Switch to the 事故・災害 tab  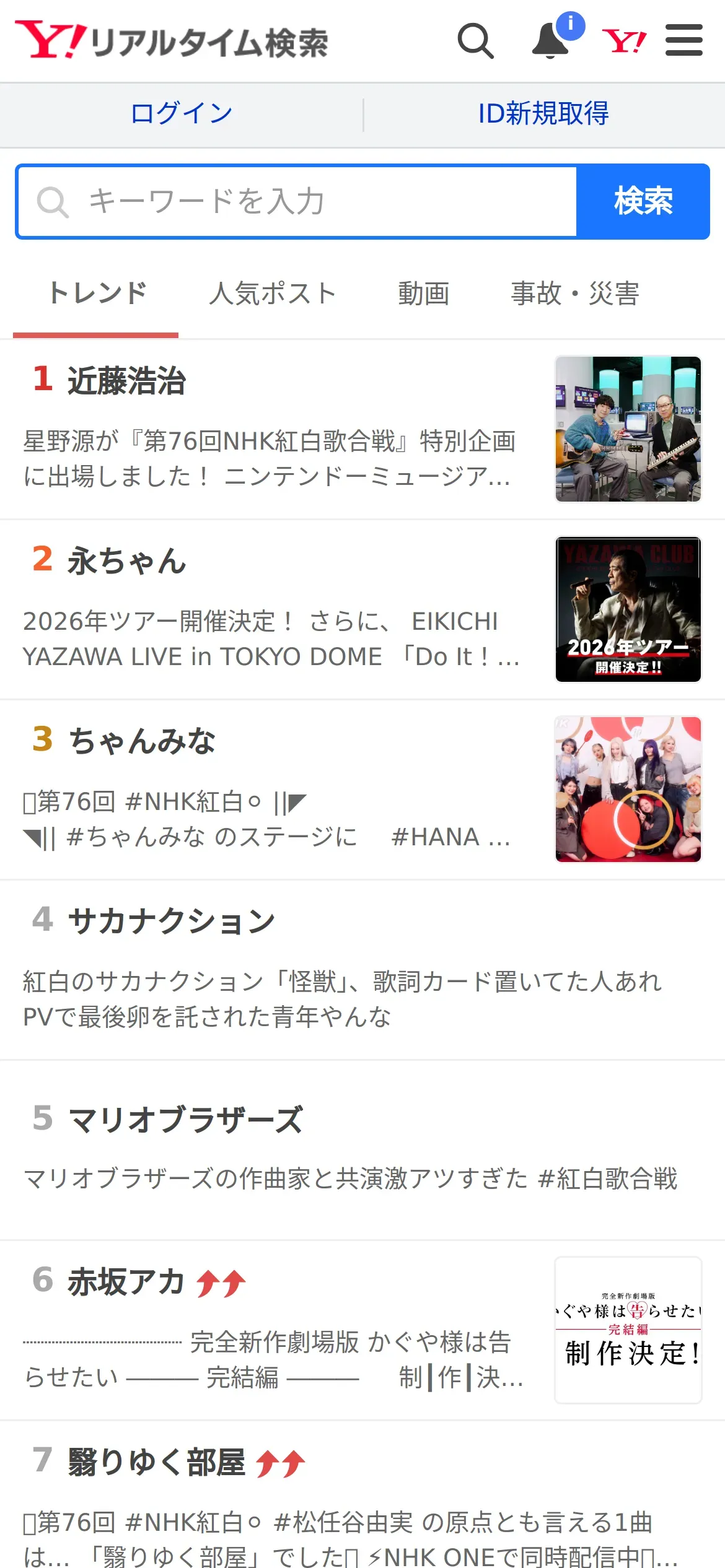pos(574,294)
